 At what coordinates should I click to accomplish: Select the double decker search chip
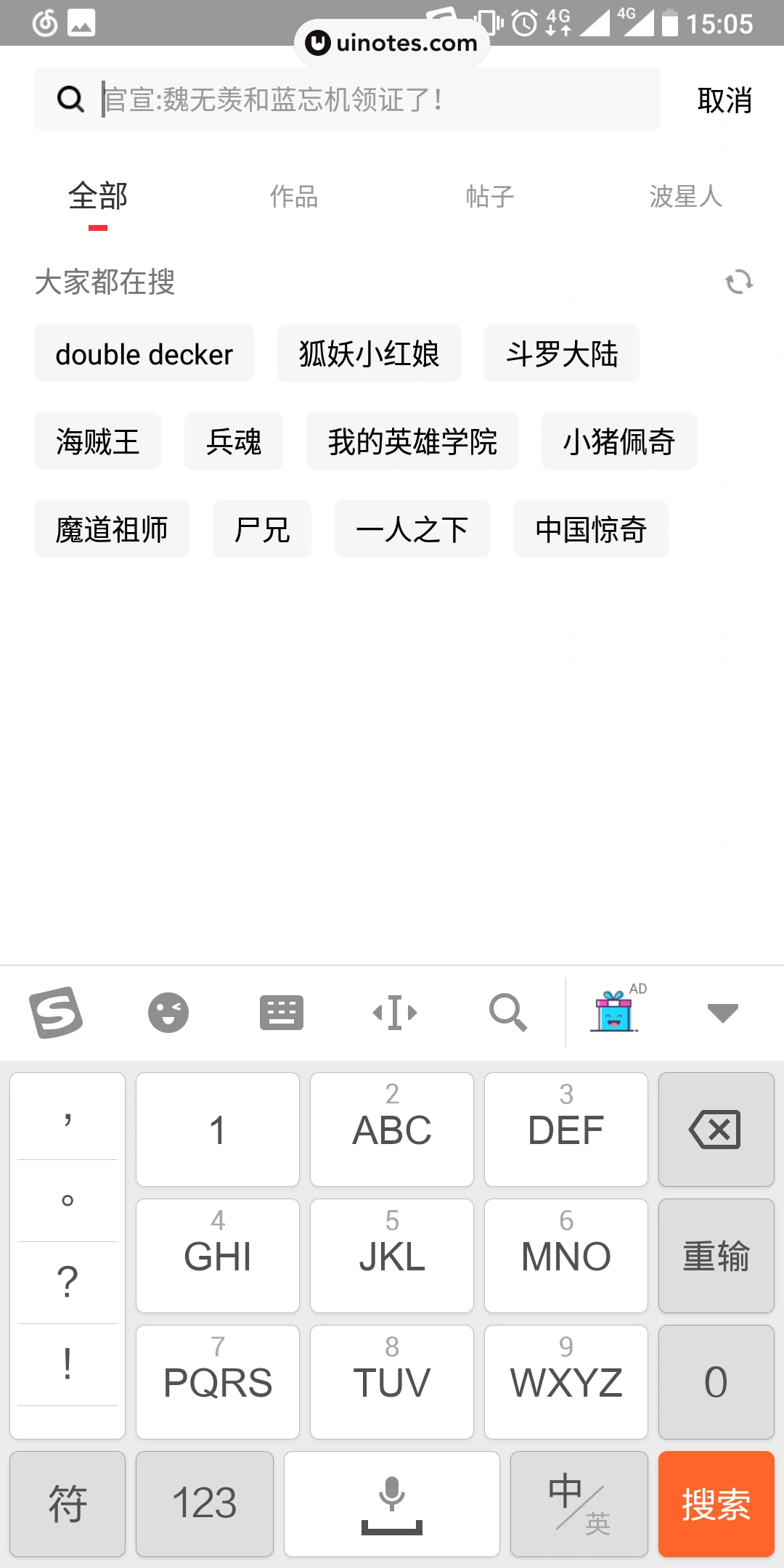144,354
